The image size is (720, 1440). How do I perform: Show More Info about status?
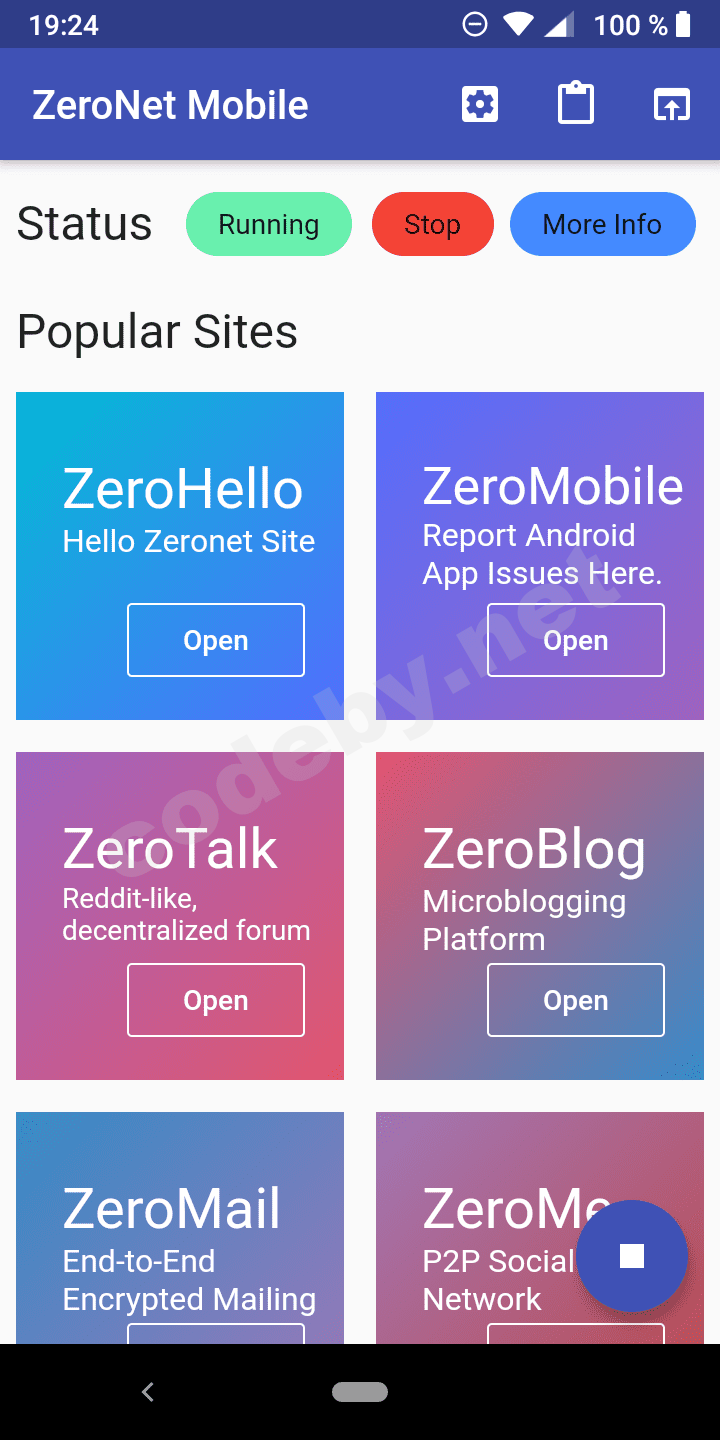[x=602, y=224]
